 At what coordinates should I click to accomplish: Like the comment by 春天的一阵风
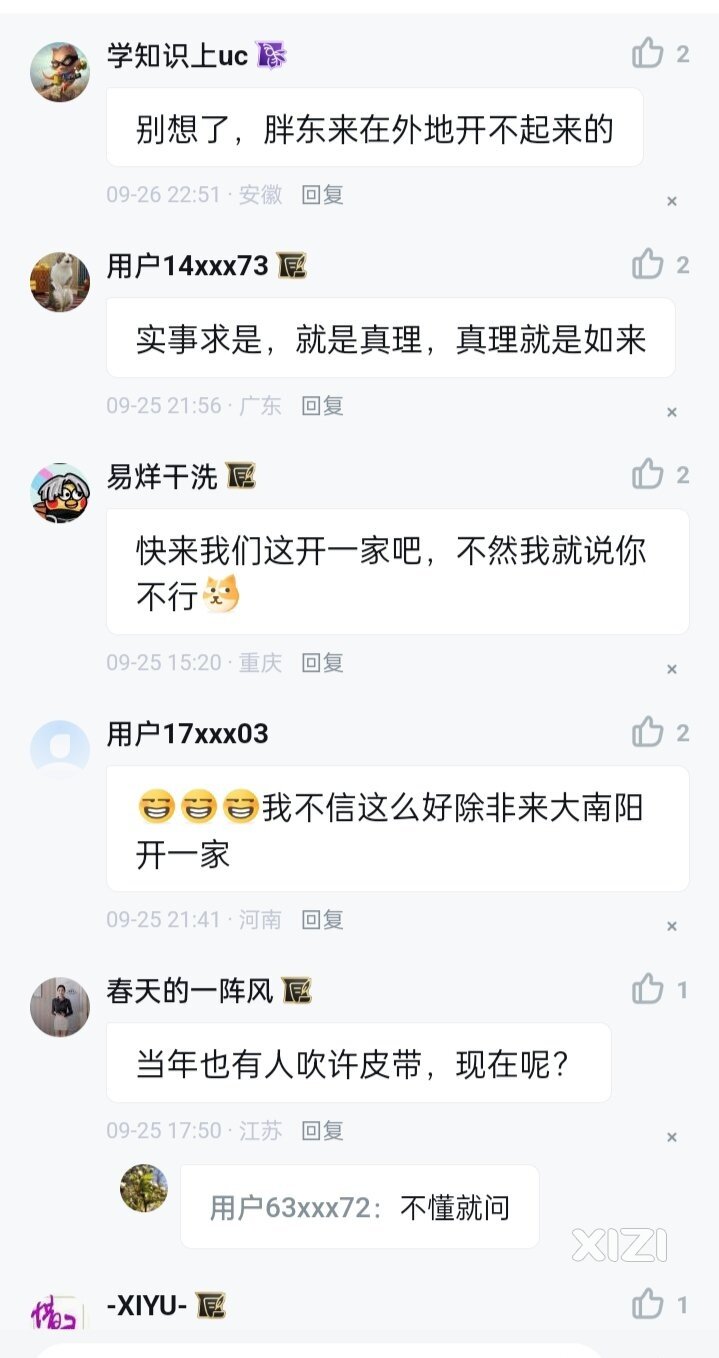pyautogui.click(x=649, y=990)
